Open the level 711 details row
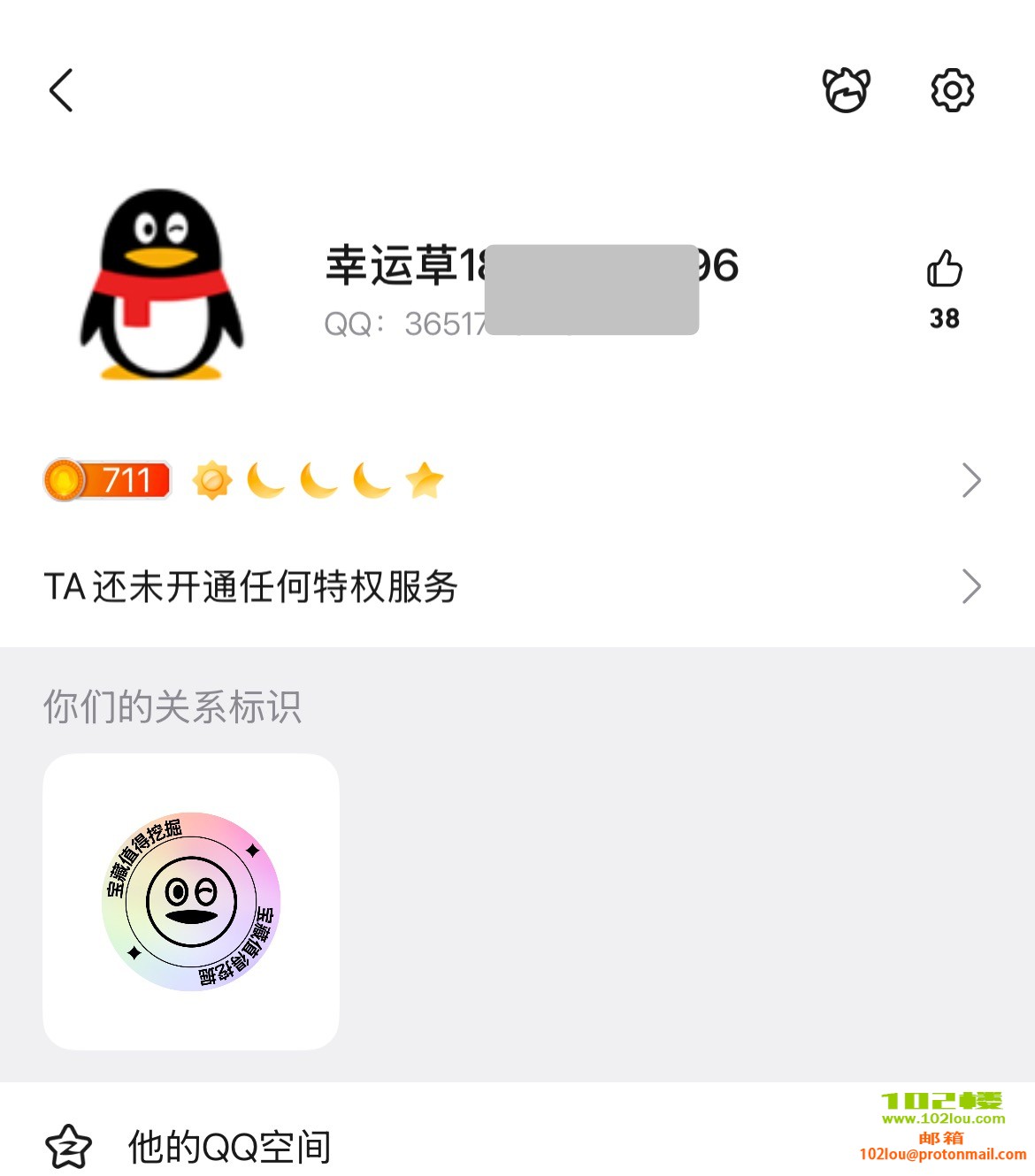The height and width of the screenshot is (1176, 1035). (x=513, y=480)
